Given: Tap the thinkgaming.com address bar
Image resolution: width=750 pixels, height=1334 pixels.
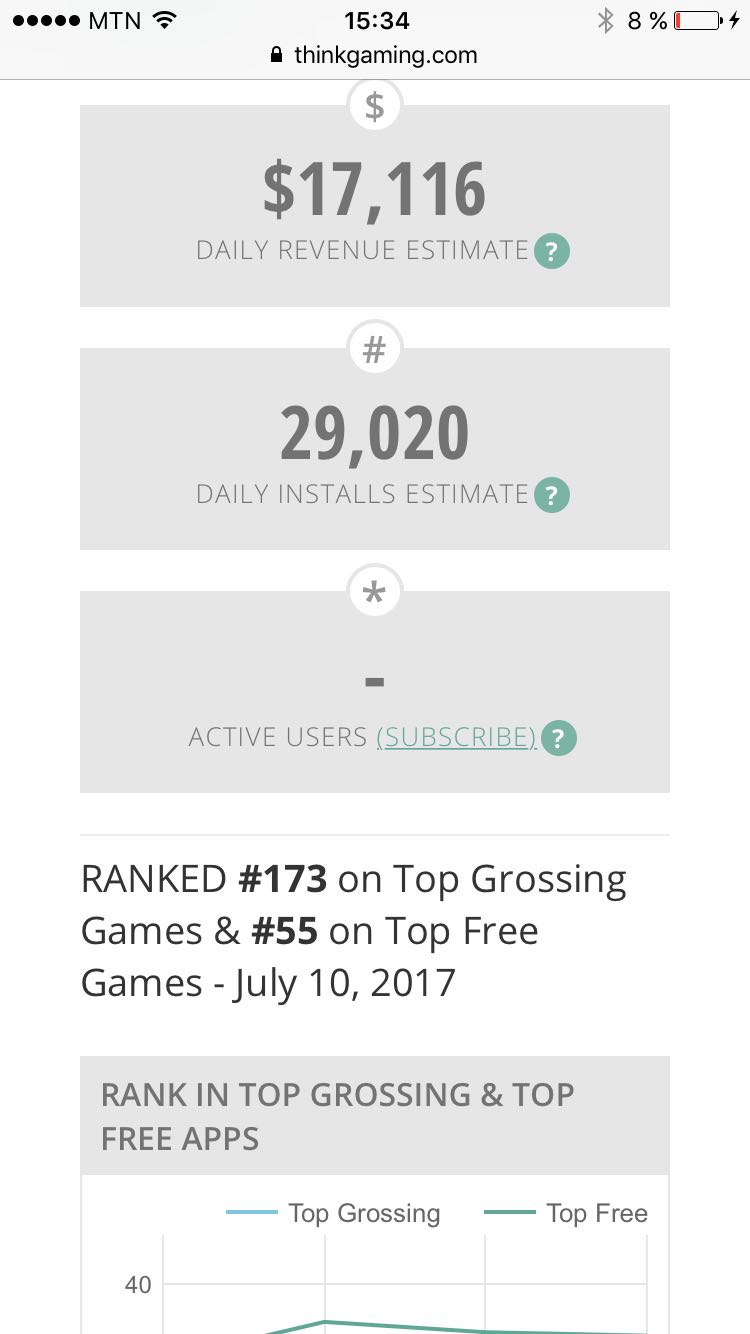Looking at the screenshot, I should point(375,55).
